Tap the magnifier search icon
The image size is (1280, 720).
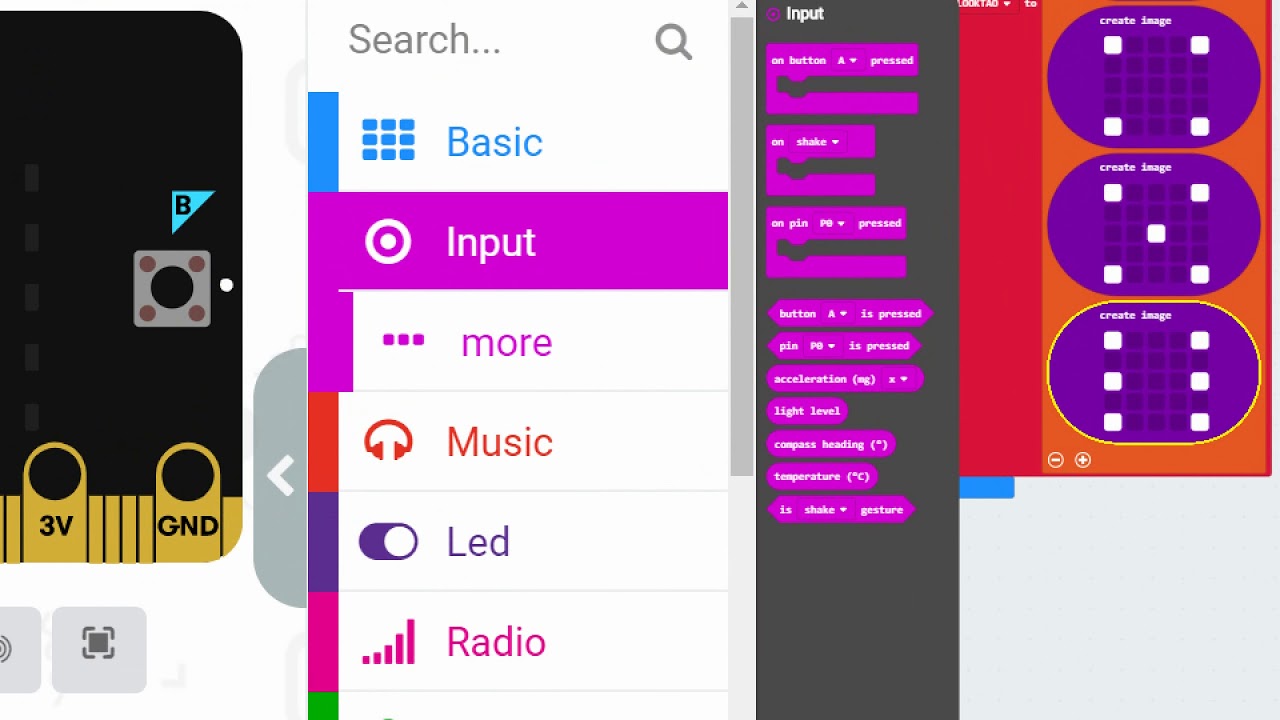pos(673,42)
